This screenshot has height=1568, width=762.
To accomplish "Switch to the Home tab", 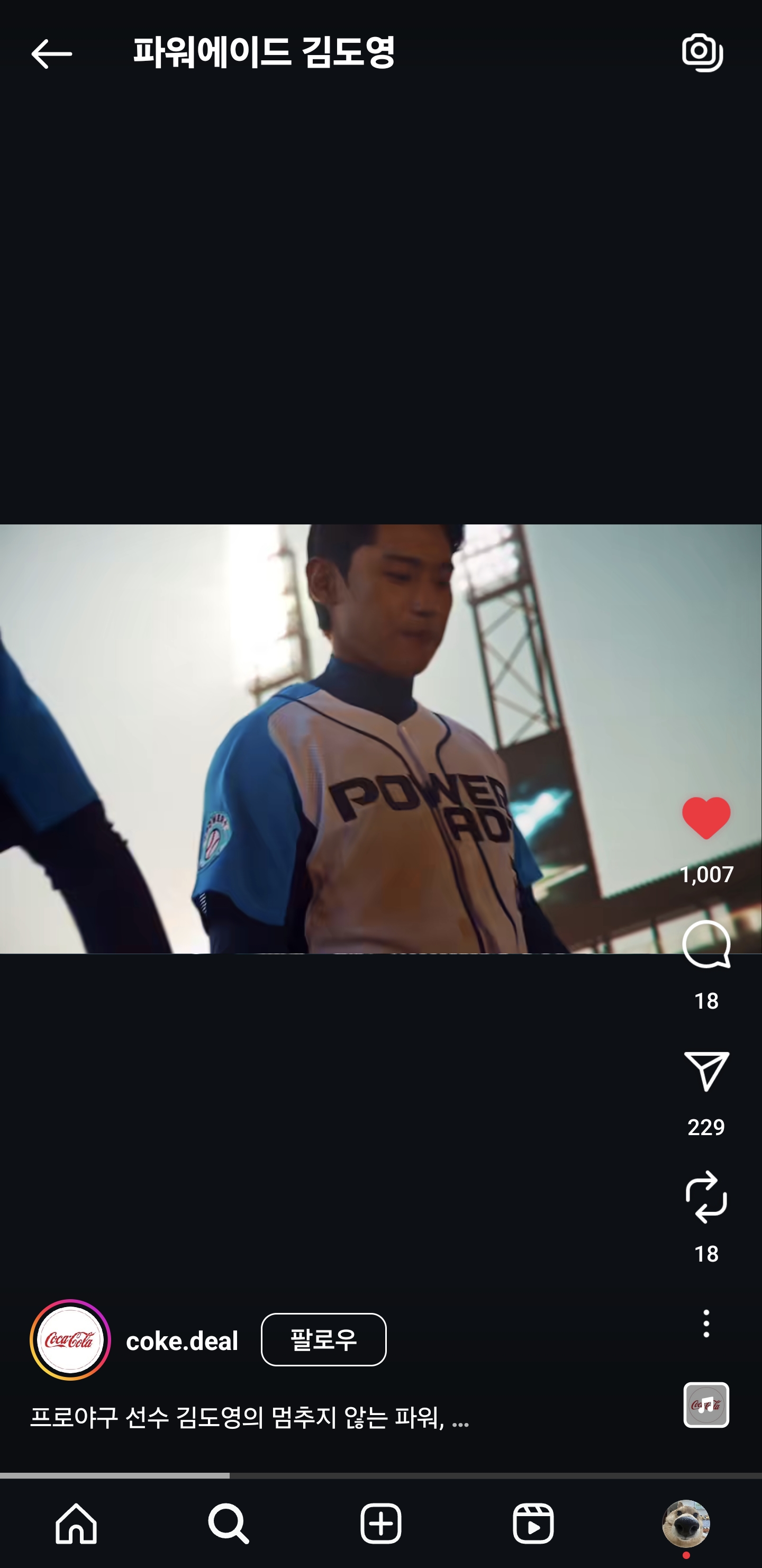I will pos(76,1524).
